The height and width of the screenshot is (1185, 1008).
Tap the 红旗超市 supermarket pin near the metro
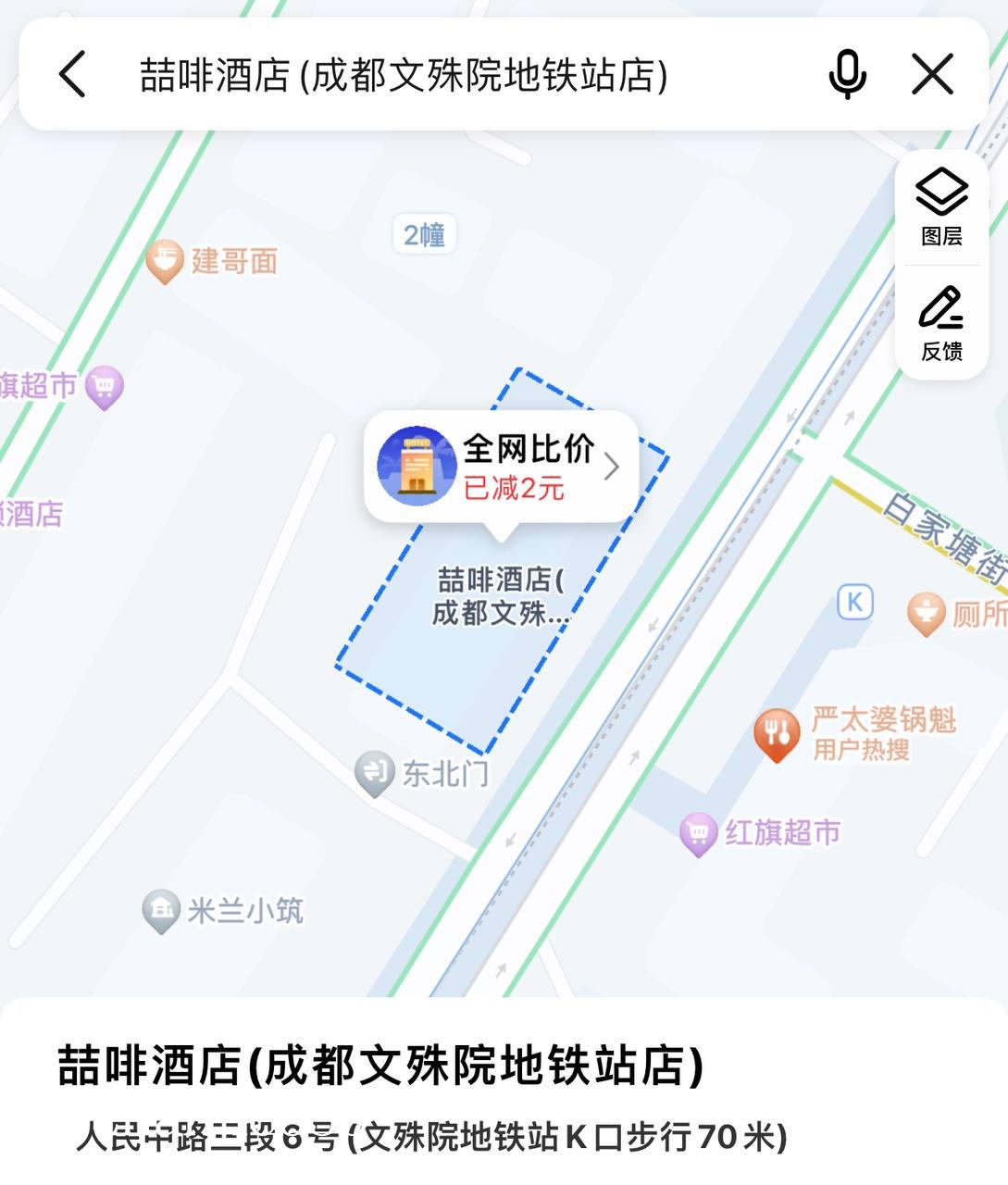point(699,831)
